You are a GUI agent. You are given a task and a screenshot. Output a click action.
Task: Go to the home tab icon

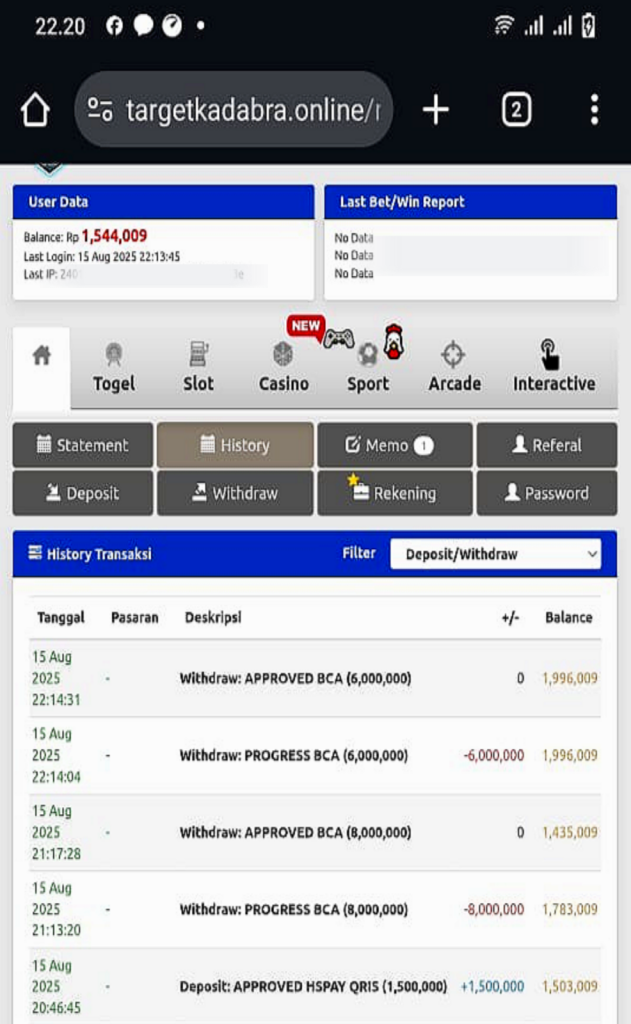[42, 357]
